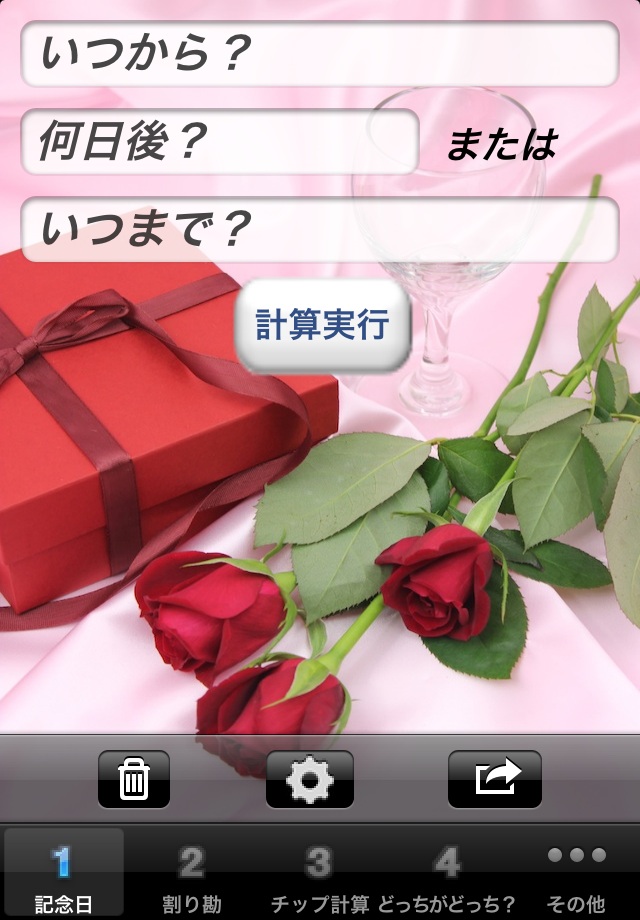
Task: Share result with the share icon
Action: (494, 779)
